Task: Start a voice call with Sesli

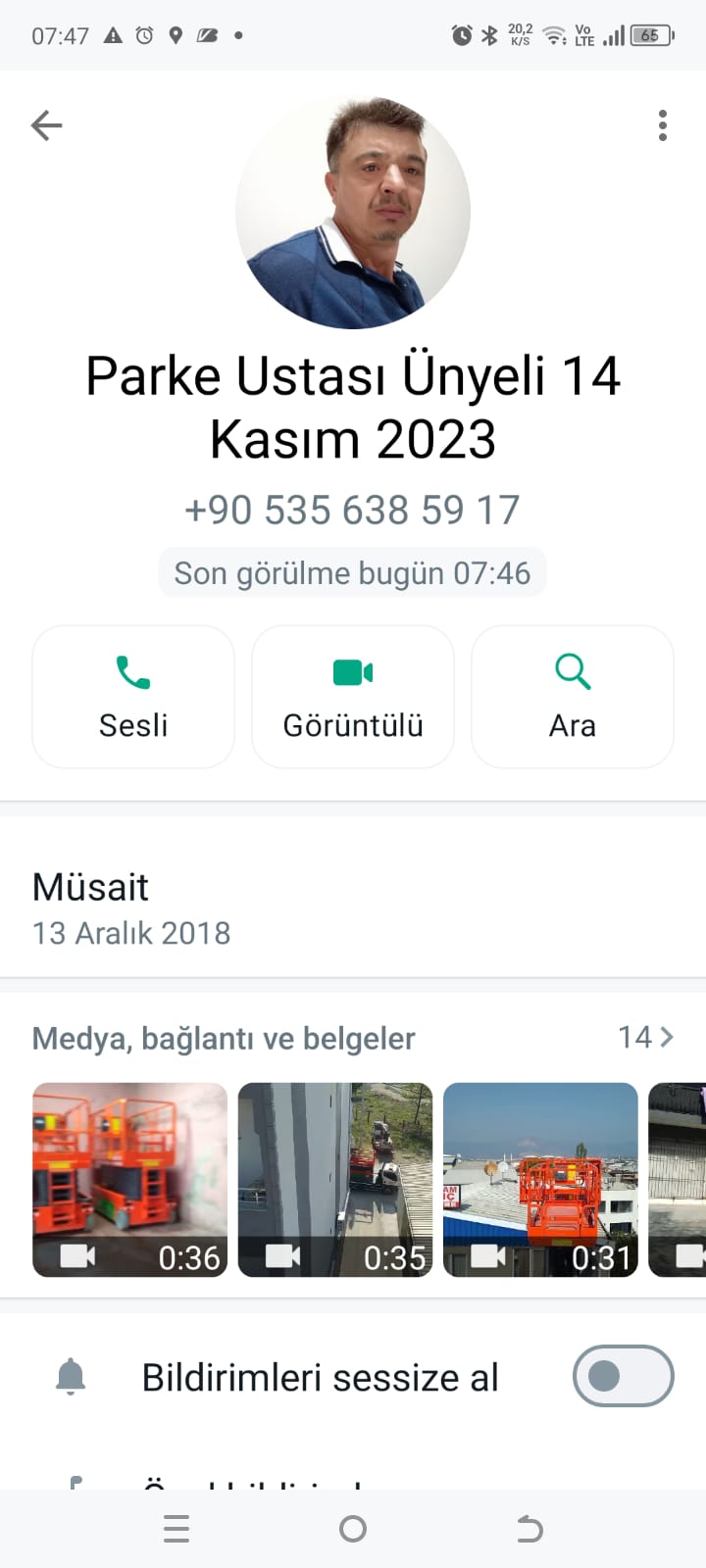Action: coord(133,697)
